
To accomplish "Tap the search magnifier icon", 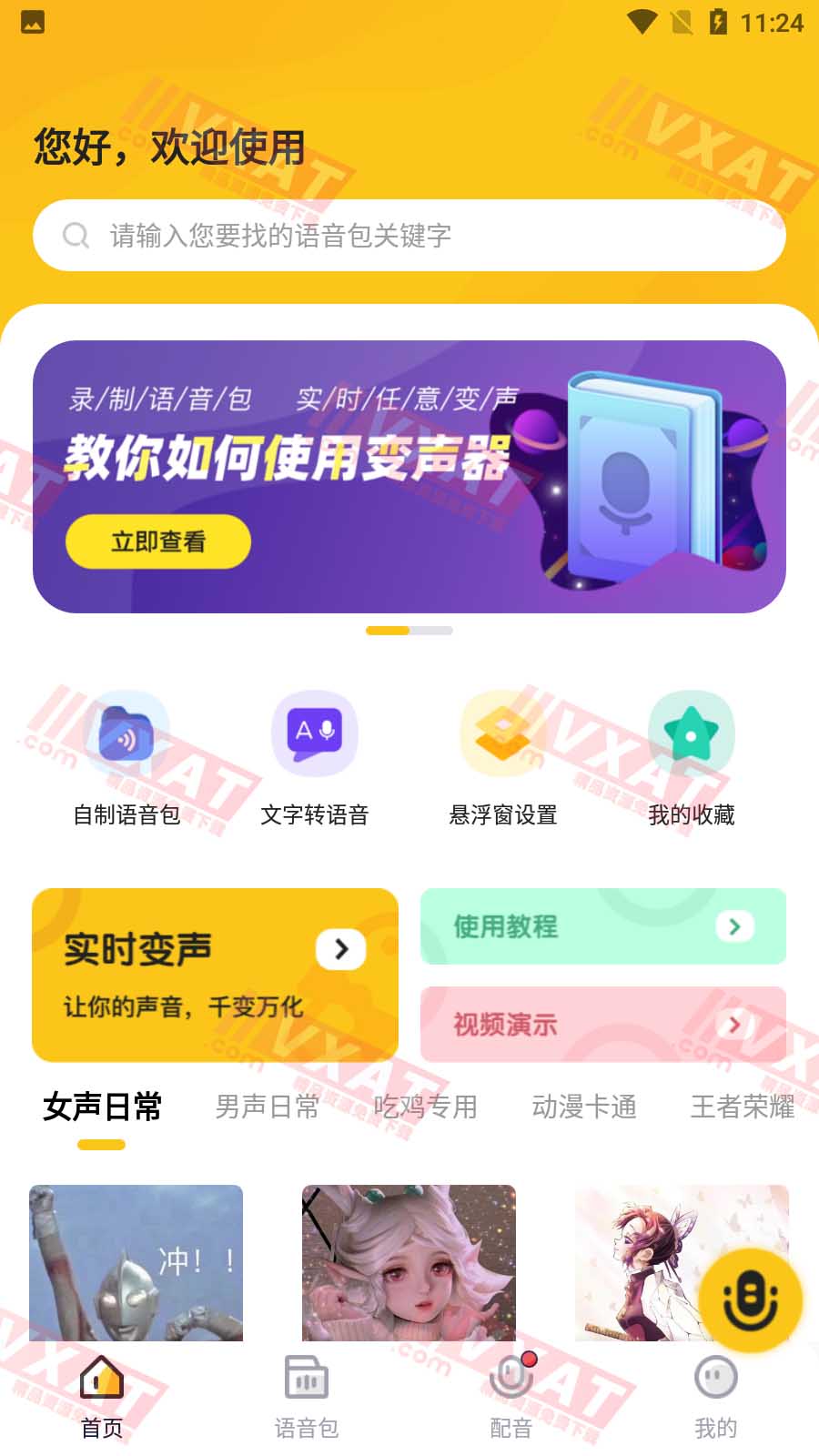I will tap(74, 235).
